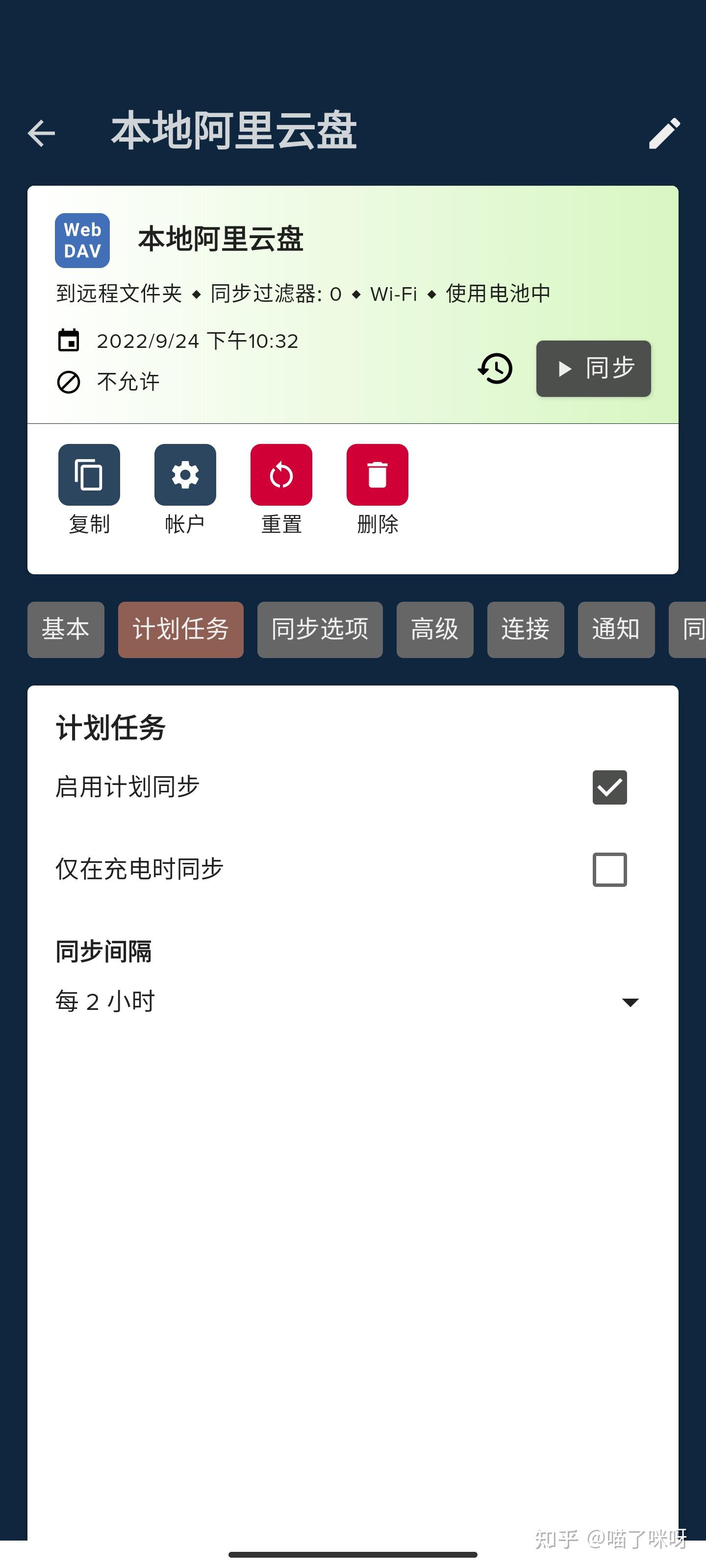The image size is (706, 1568).
Task: Disable the 启用计划同步 checkbox
Action: pyautogui.click(x=610, y=787)
